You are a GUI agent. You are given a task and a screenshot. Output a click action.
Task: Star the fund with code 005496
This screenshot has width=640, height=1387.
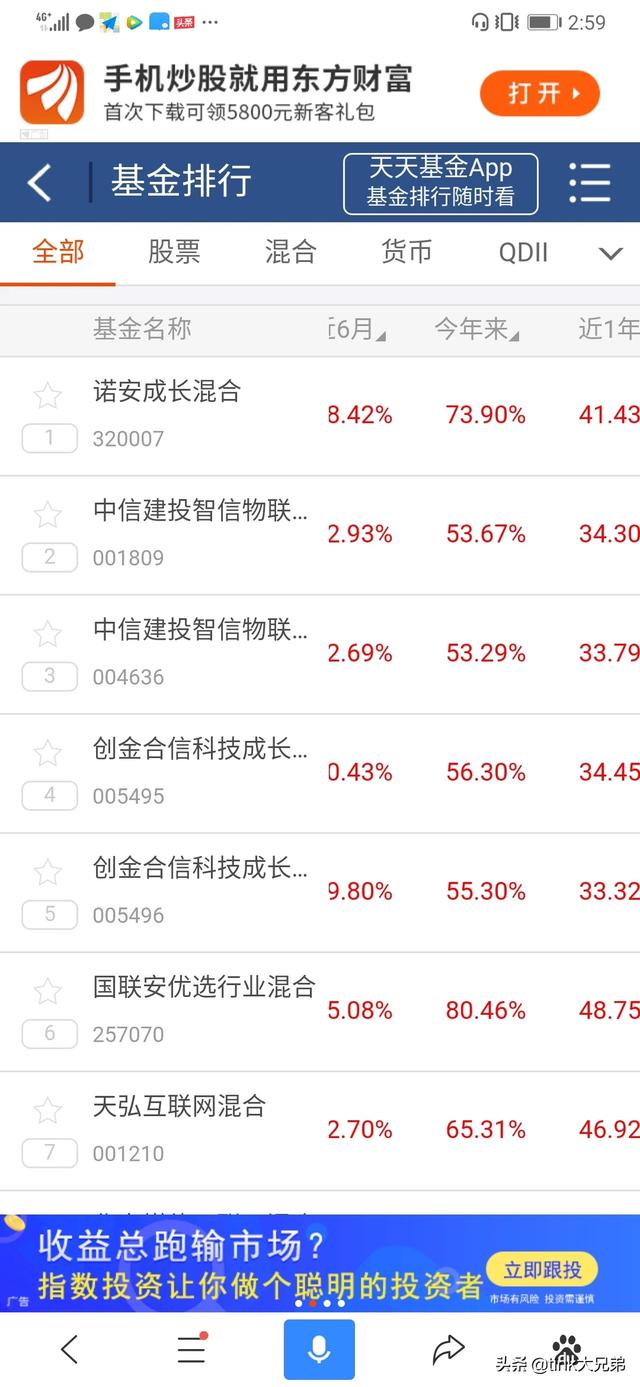tap(48, 872)
